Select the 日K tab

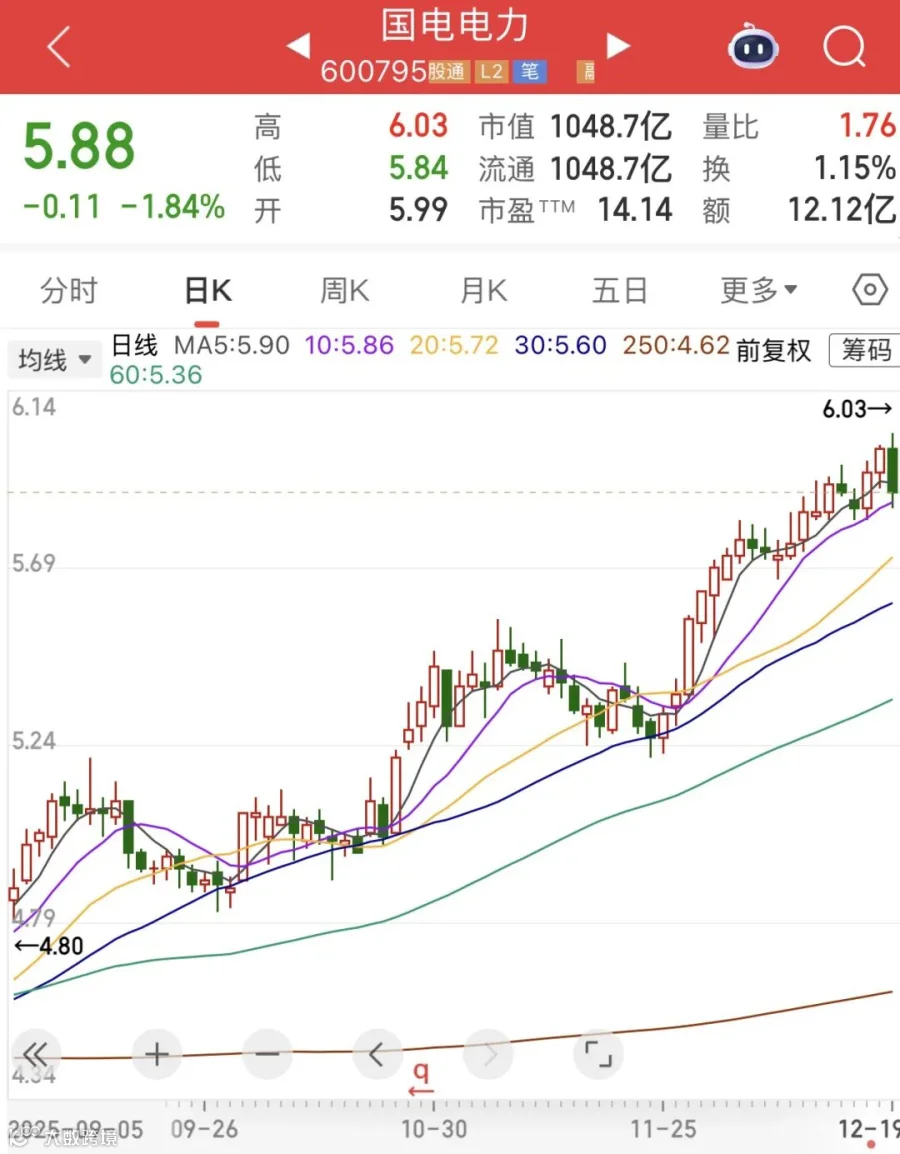click(208, 291)
